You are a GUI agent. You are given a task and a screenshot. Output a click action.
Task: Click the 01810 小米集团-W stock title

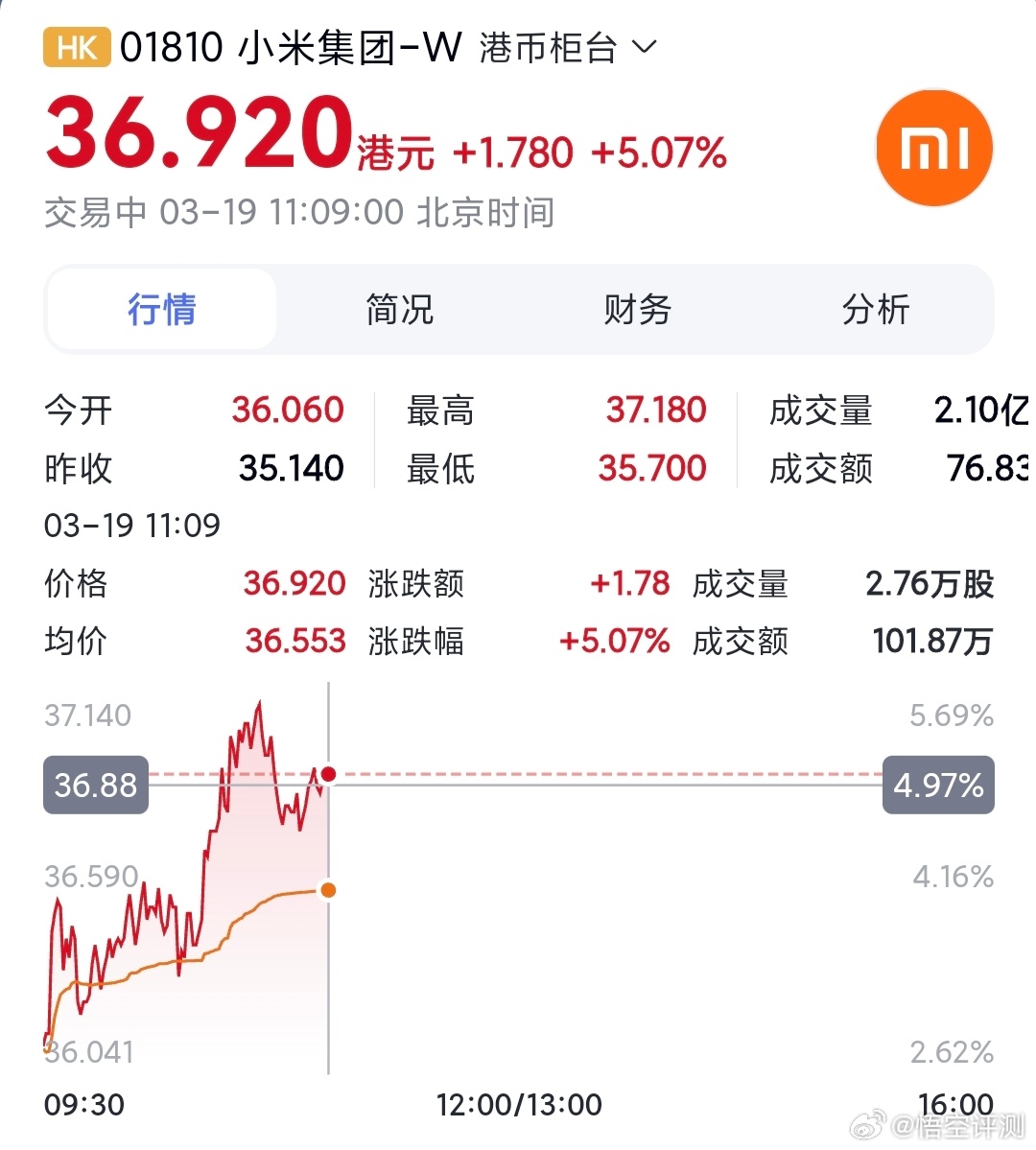click(x=288, y=45)
